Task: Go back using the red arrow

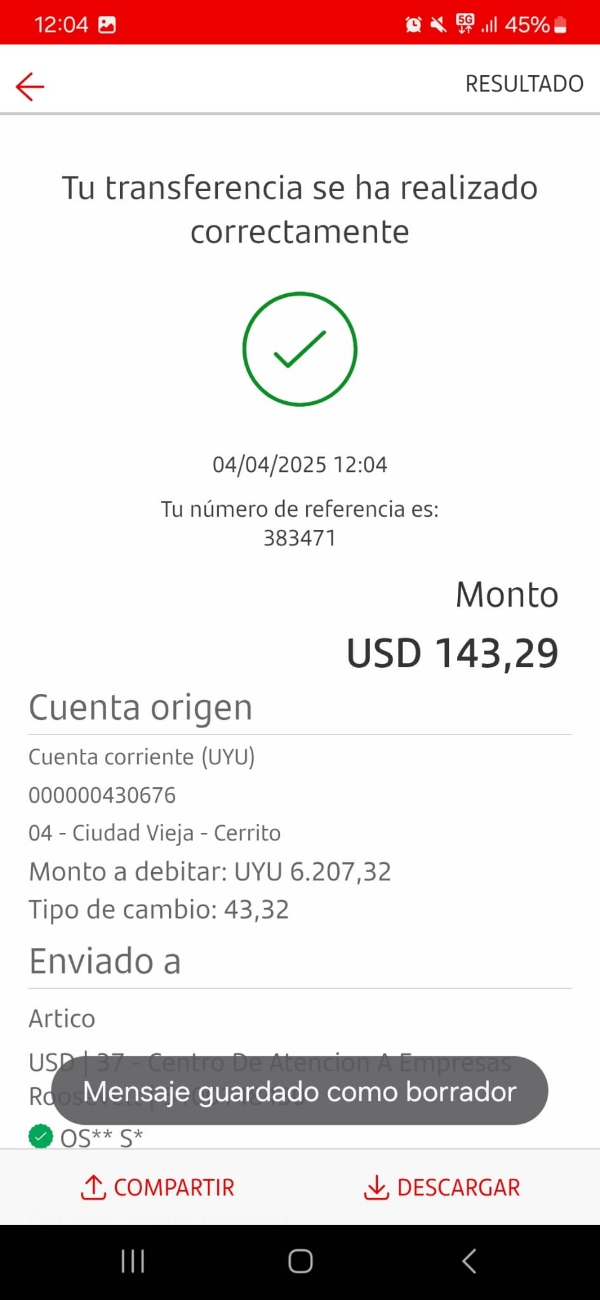Action: 30,87
